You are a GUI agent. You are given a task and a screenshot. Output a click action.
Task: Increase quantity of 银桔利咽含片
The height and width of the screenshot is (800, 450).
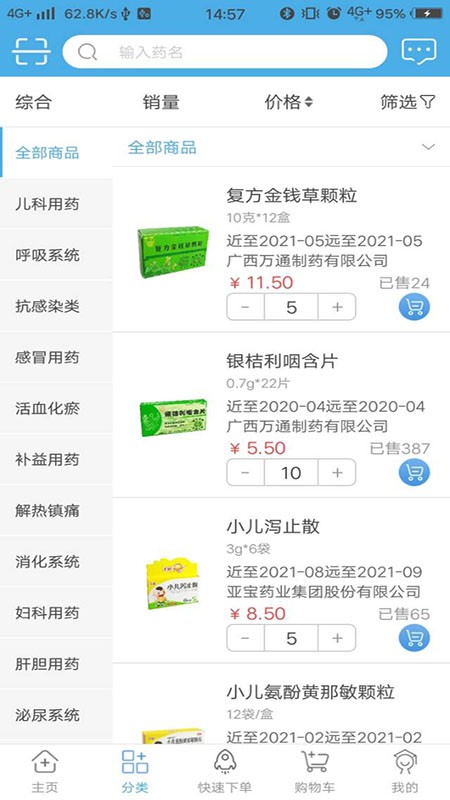tap(337, 472)
